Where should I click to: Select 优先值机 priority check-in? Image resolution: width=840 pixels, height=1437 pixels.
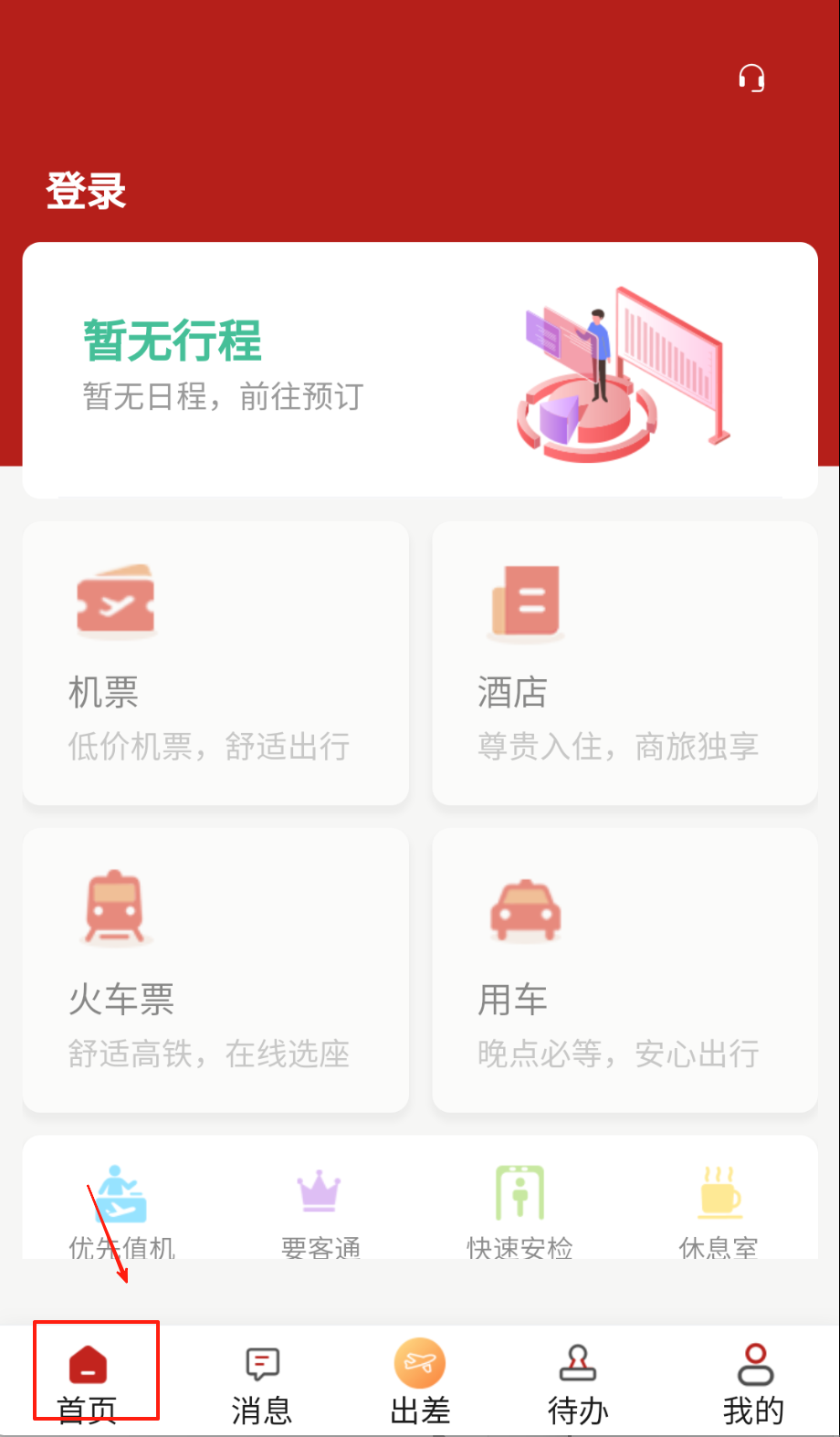tap(122, 1210)
